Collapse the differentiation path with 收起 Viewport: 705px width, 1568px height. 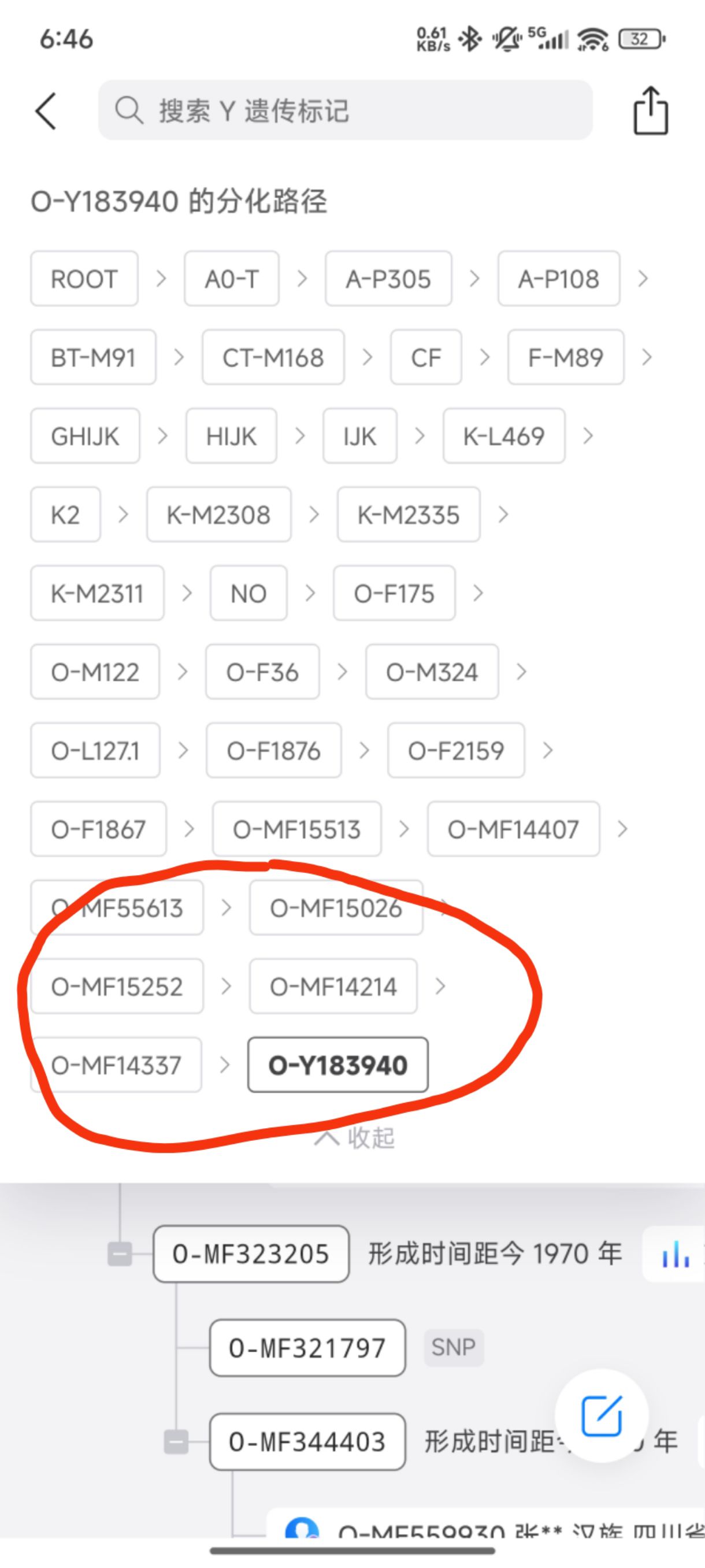tap(355, 1137)
